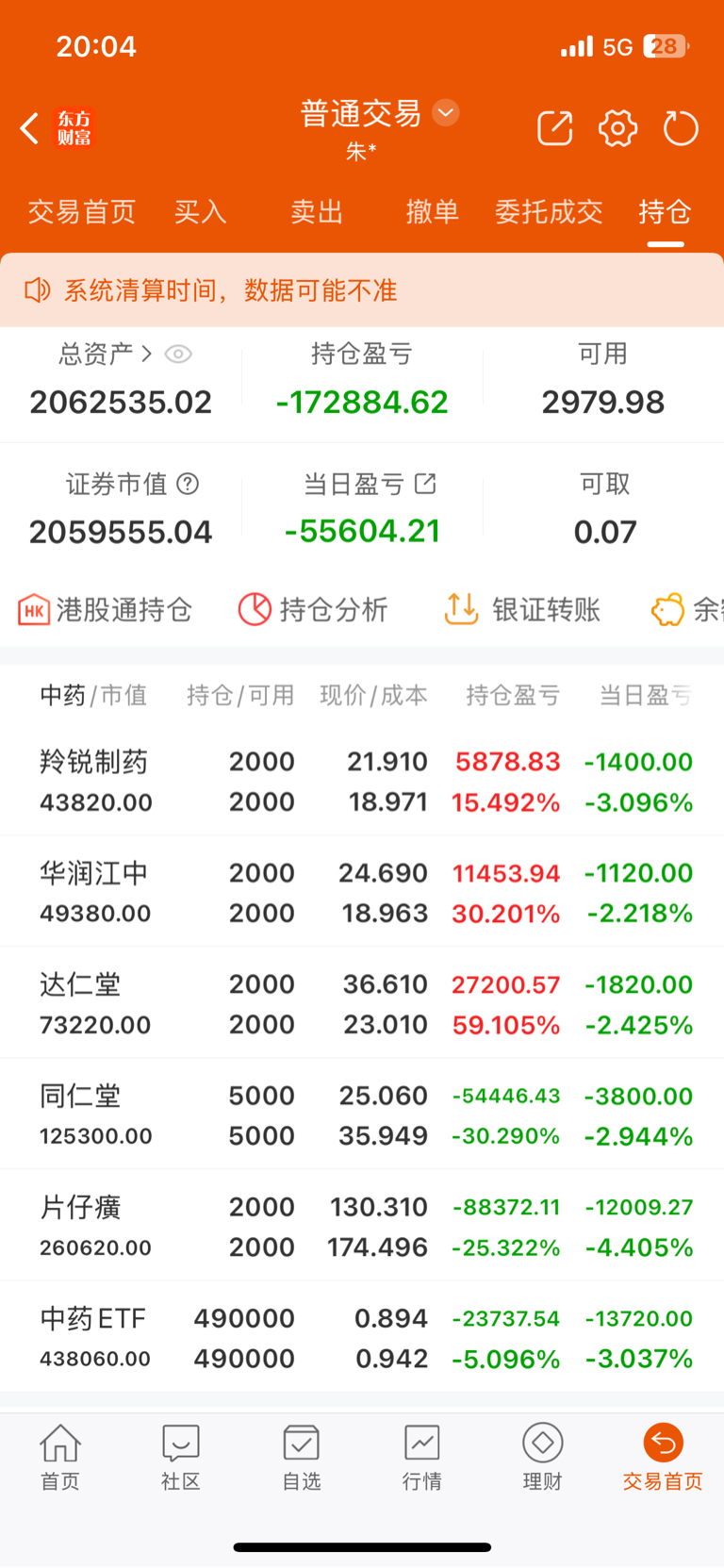Image resolution: width=724 pixels, height=1568 pixels.
Task: Open 银证转账
Action: tap(522, 610)
